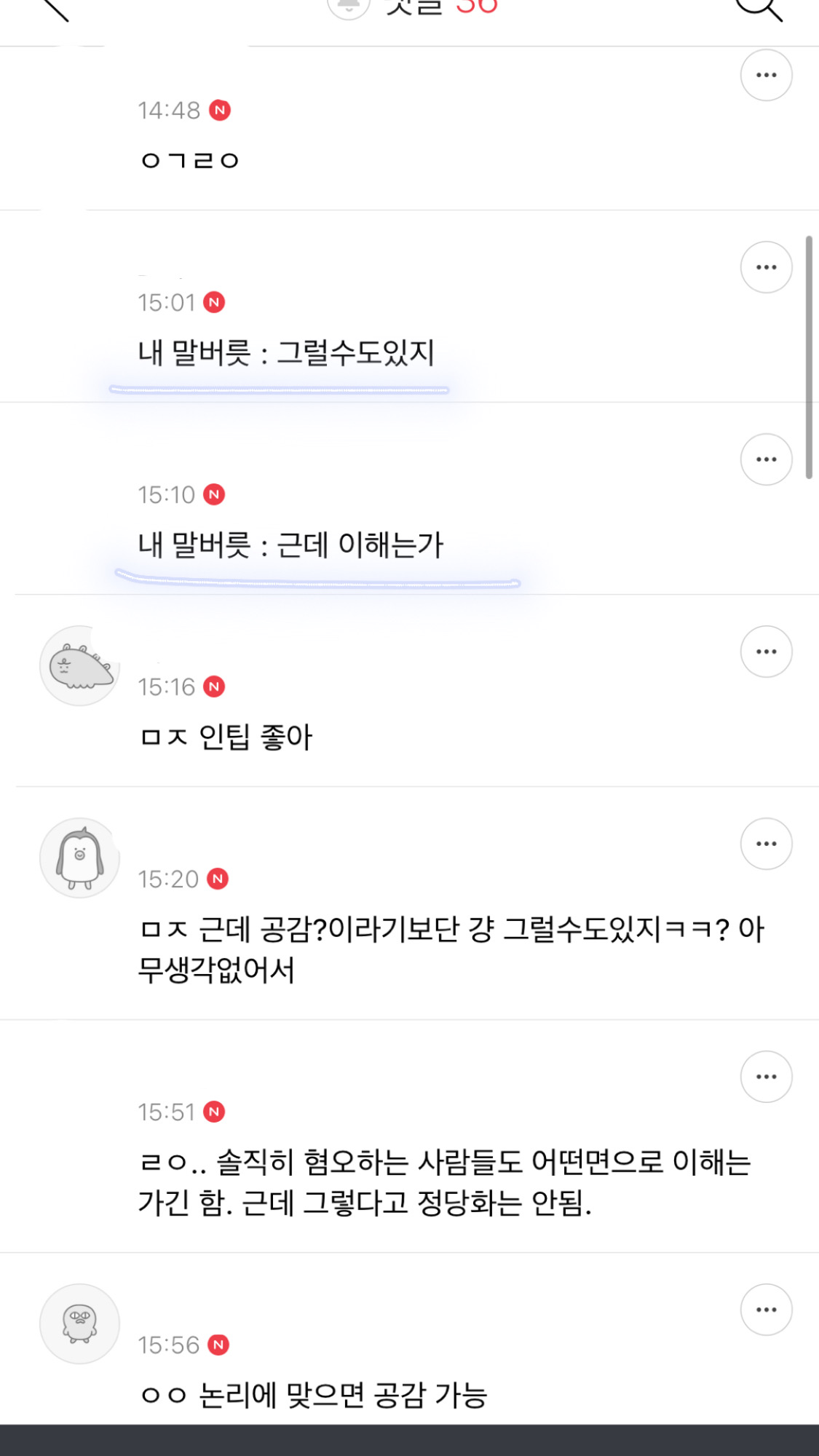Go back using the top-left arrow
Viewport: 819px width, 1456px height.
tap(55, 7)
